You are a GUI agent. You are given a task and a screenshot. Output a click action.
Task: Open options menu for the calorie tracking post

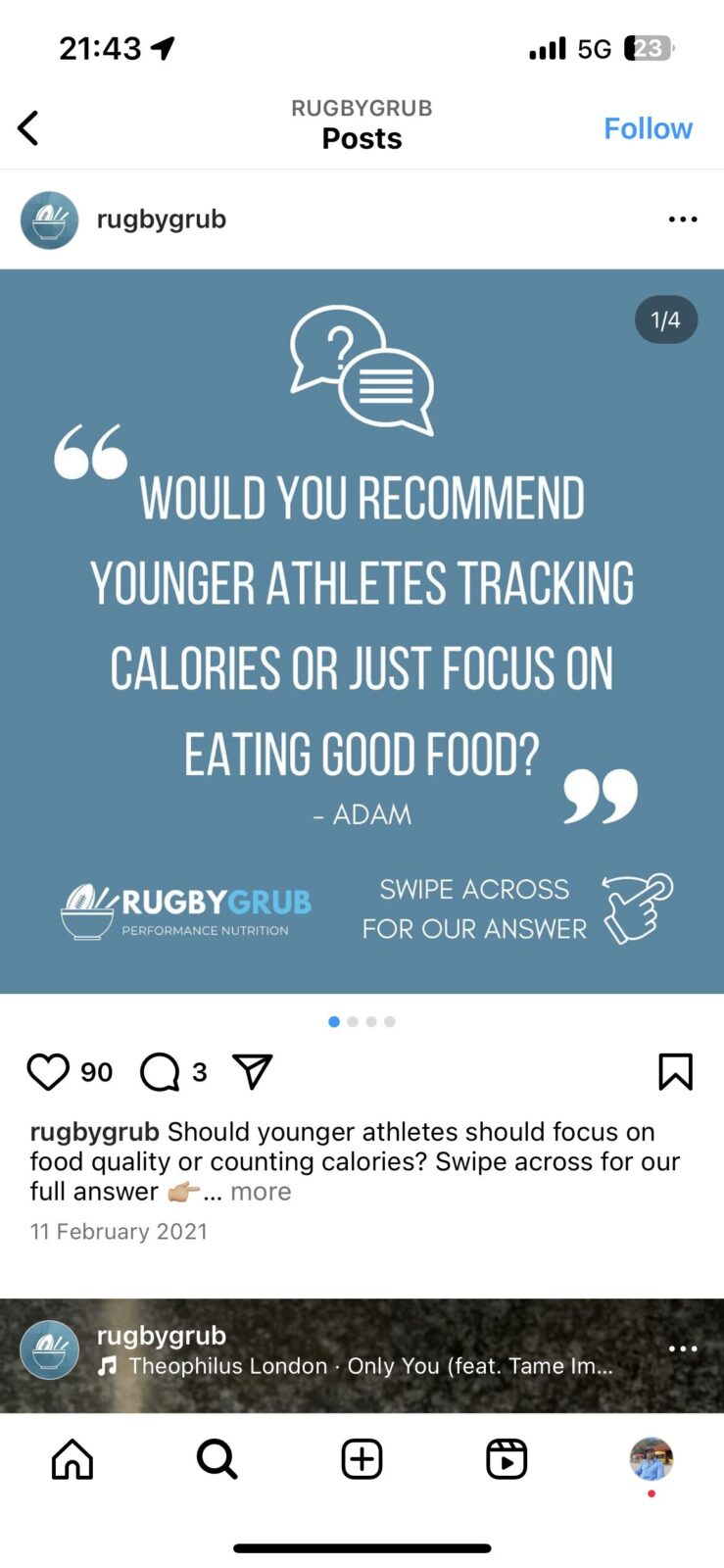coord(682,220)
